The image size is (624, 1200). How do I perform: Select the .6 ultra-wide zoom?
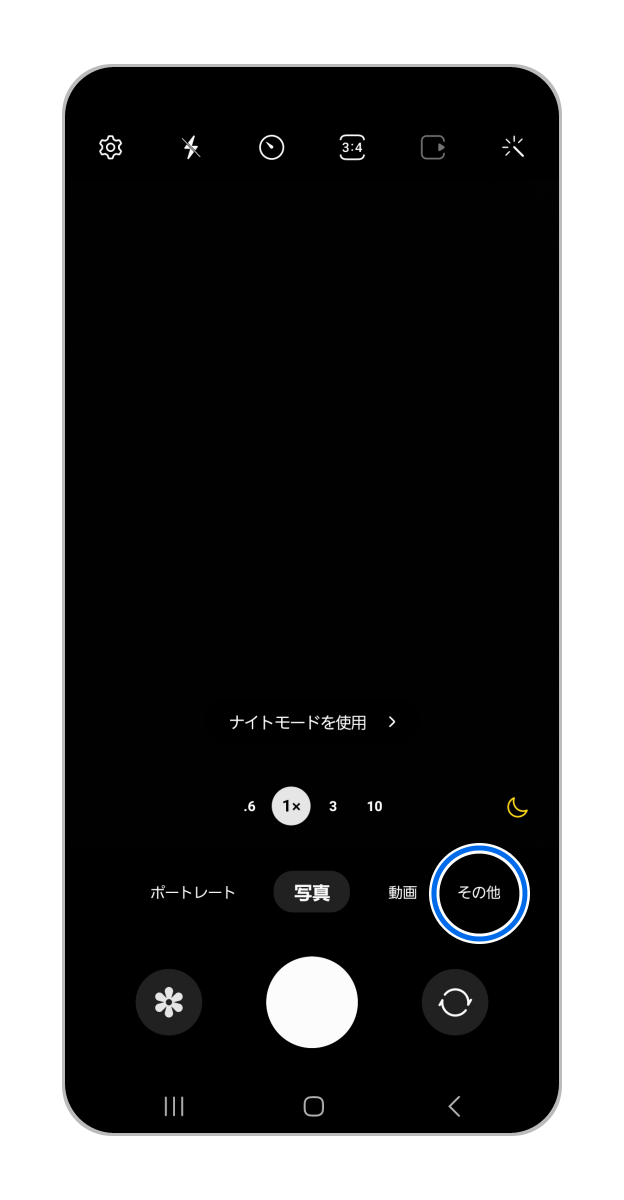click(249, 806)
